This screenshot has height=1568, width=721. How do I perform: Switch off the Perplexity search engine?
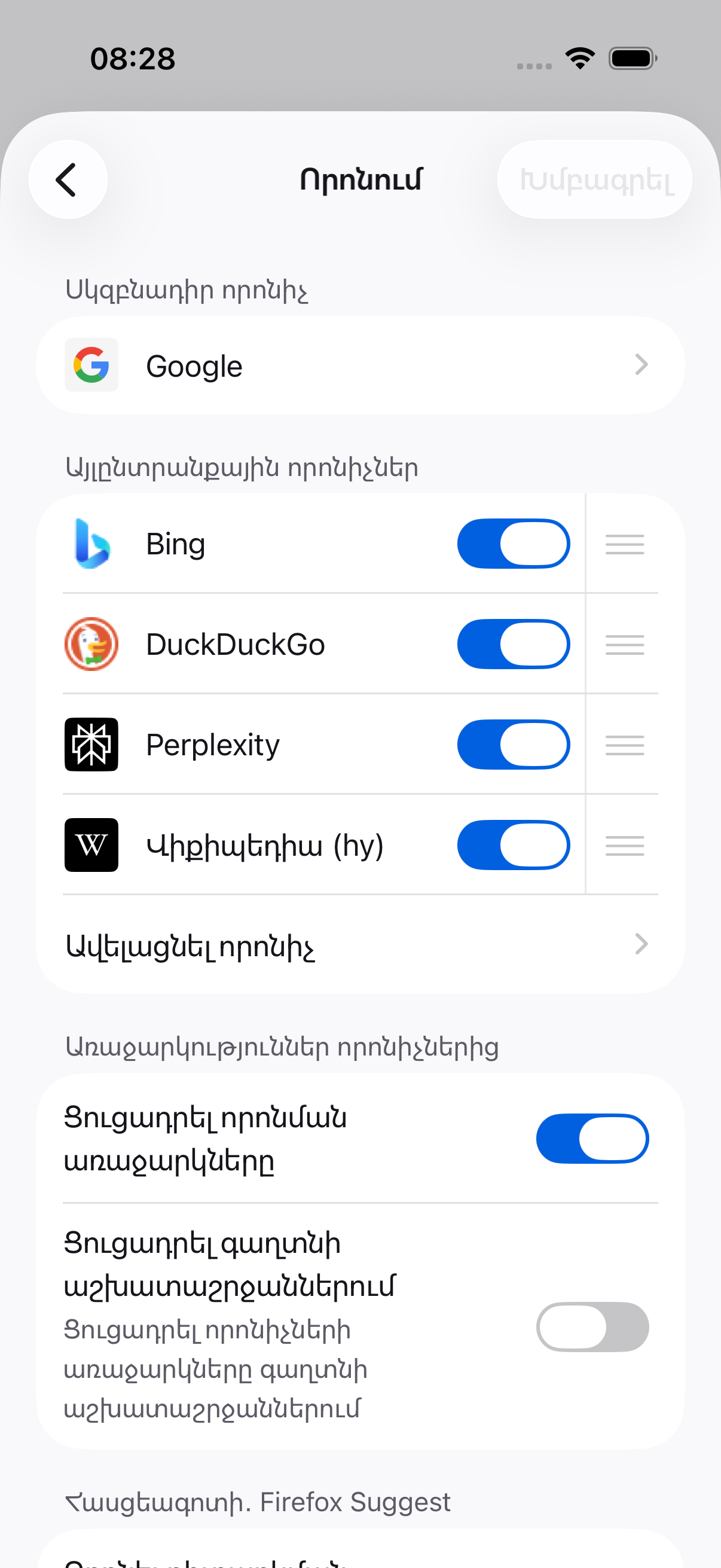(x=513, y=745)
